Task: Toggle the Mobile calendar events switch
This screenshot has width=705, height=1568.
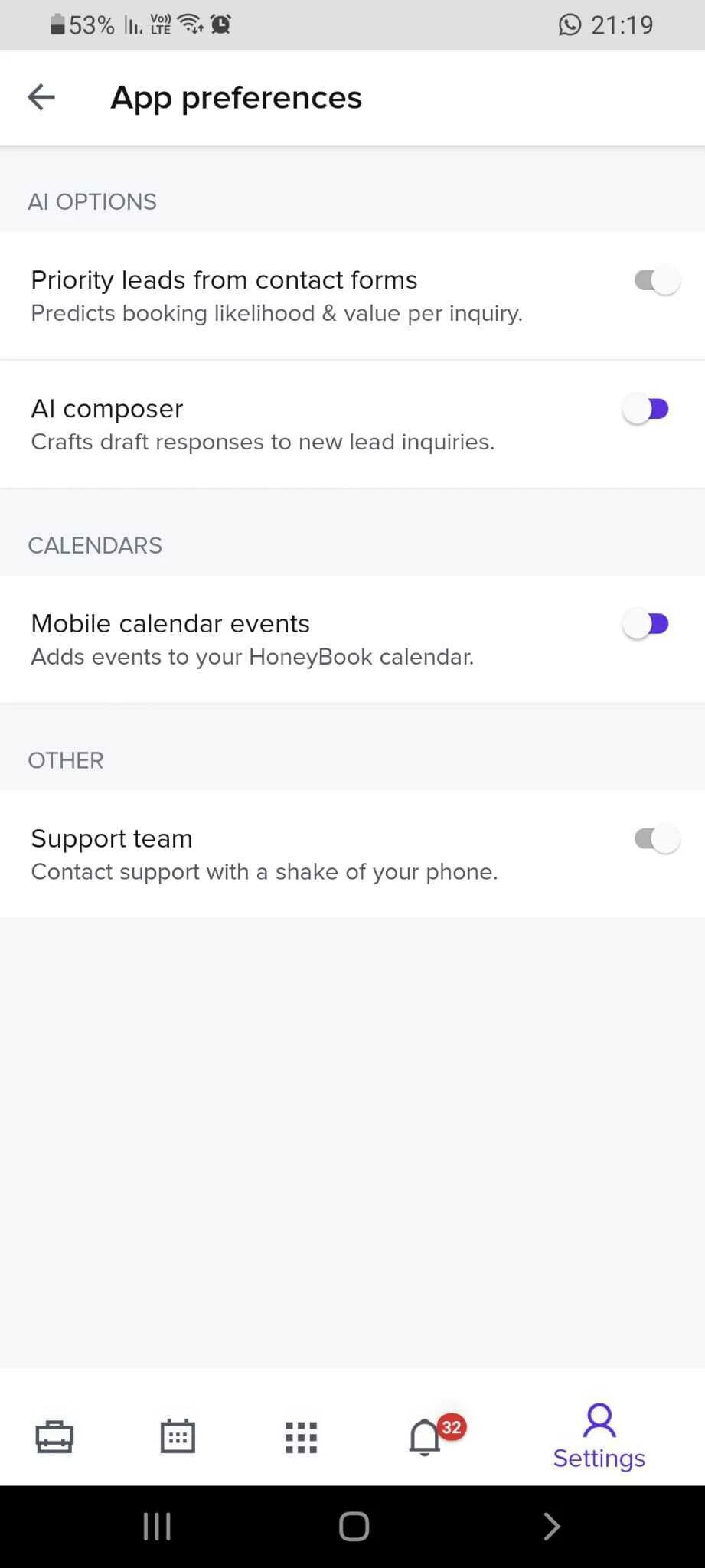Action: 646,625
